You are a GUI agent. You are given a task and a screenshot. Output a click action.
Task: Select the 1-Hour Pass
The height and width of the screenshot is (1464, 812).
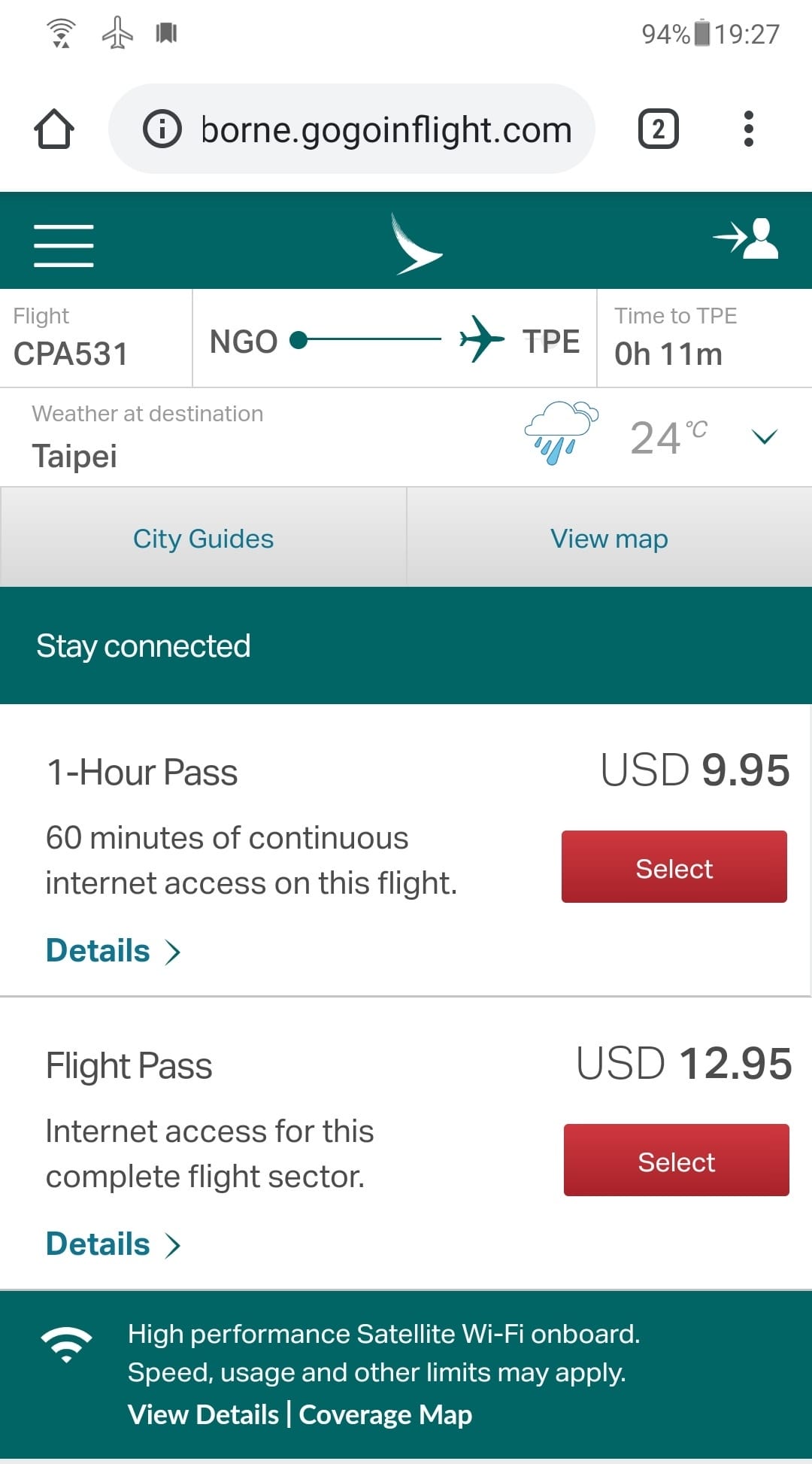674,867
